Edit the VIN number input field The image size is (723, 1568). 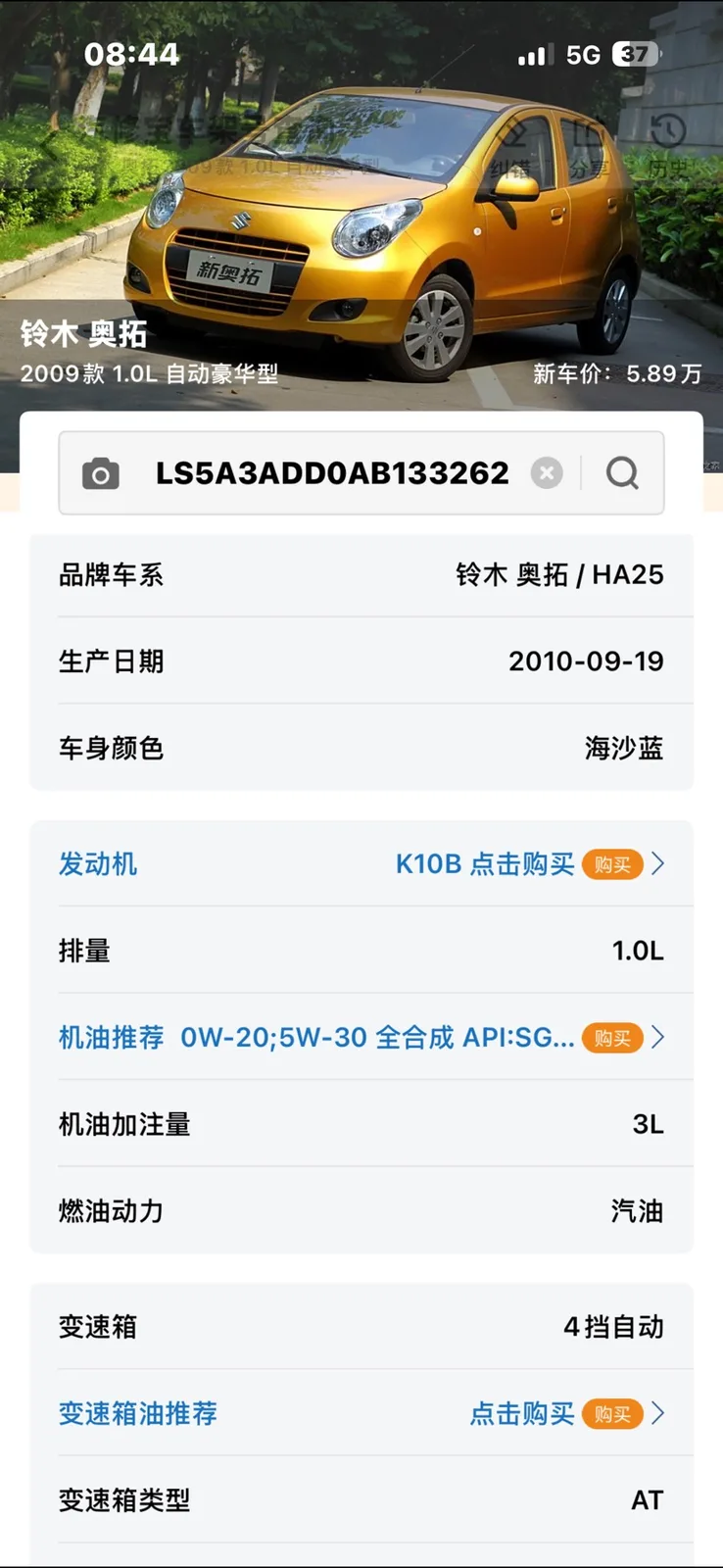pos(332,473)
